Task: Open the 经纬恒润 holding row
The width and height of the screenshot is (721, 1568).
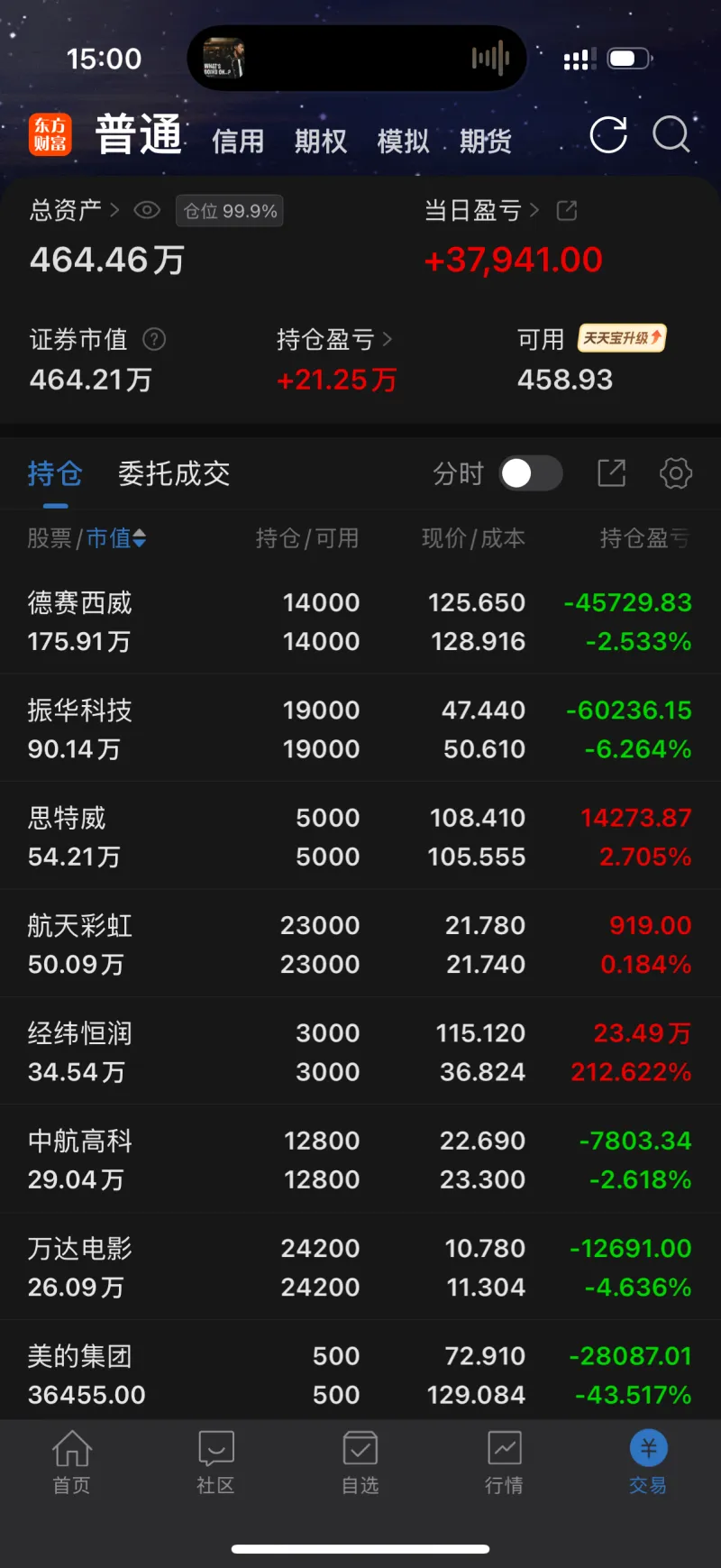Action: point(360,1051)
